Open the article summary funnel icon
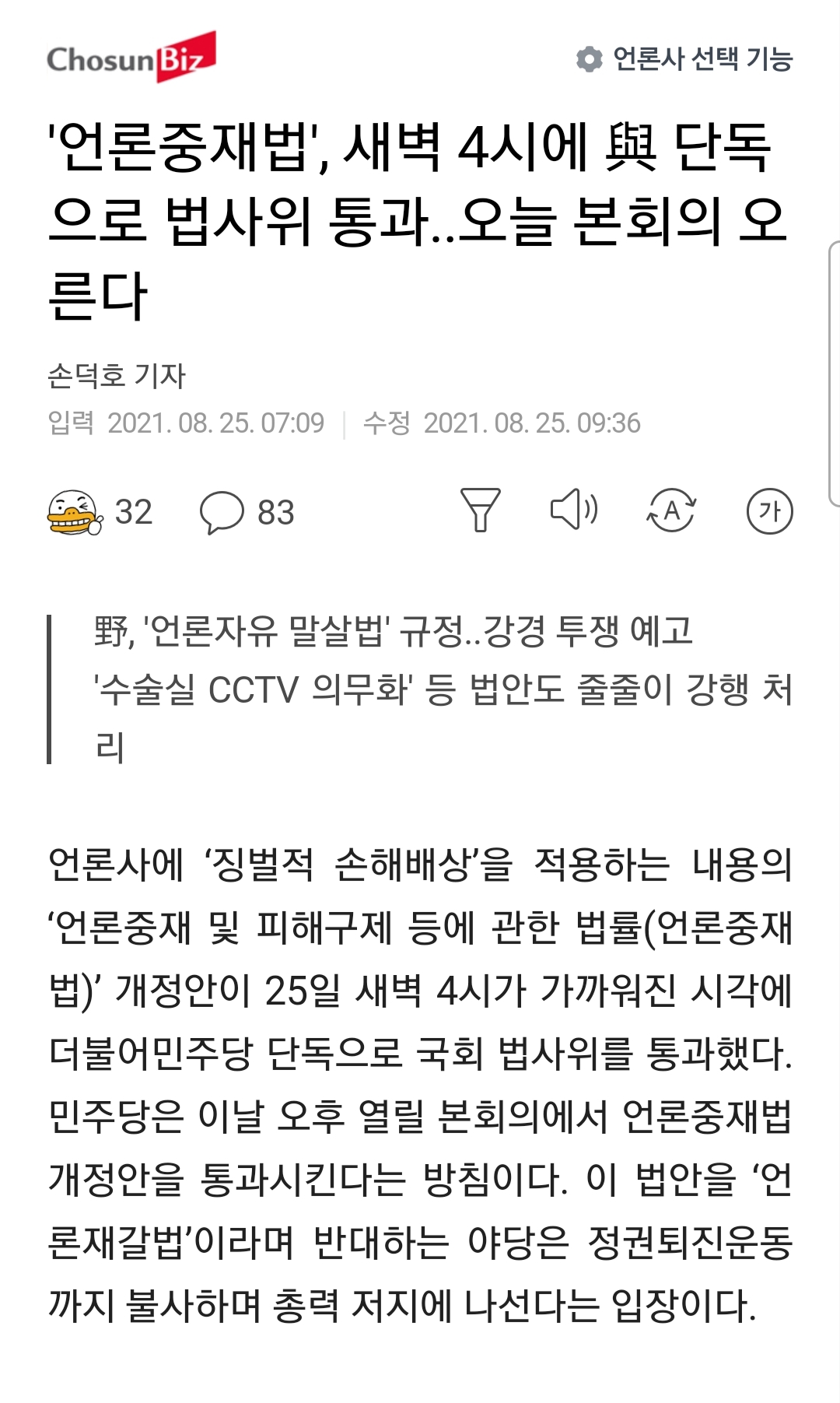Image resolution: width=840 pixels, height=1403 pixels. tap(480, 510)
